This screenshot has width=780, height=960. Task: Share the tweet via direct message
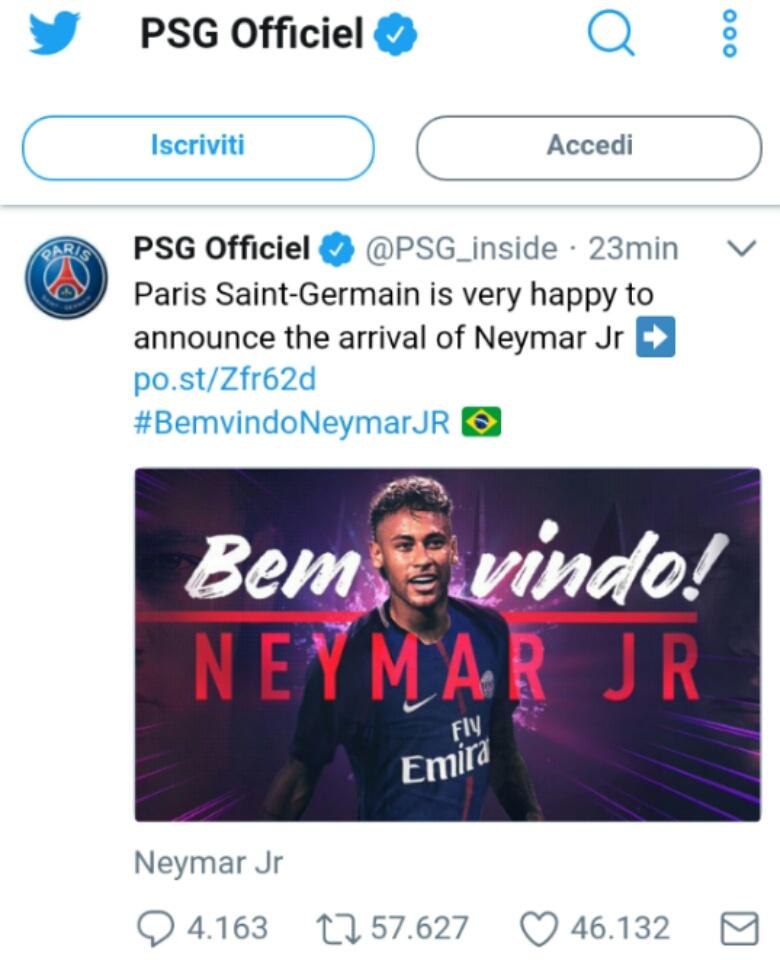[x=739, y=929]
